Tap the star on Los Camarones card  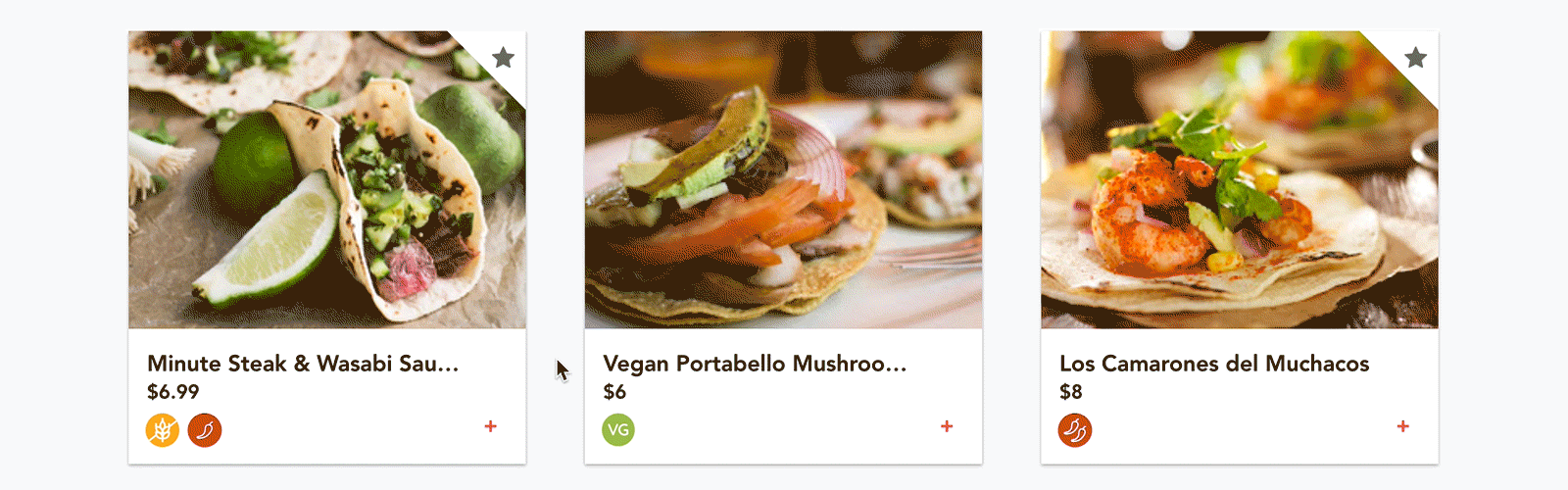click(1415, 58)
